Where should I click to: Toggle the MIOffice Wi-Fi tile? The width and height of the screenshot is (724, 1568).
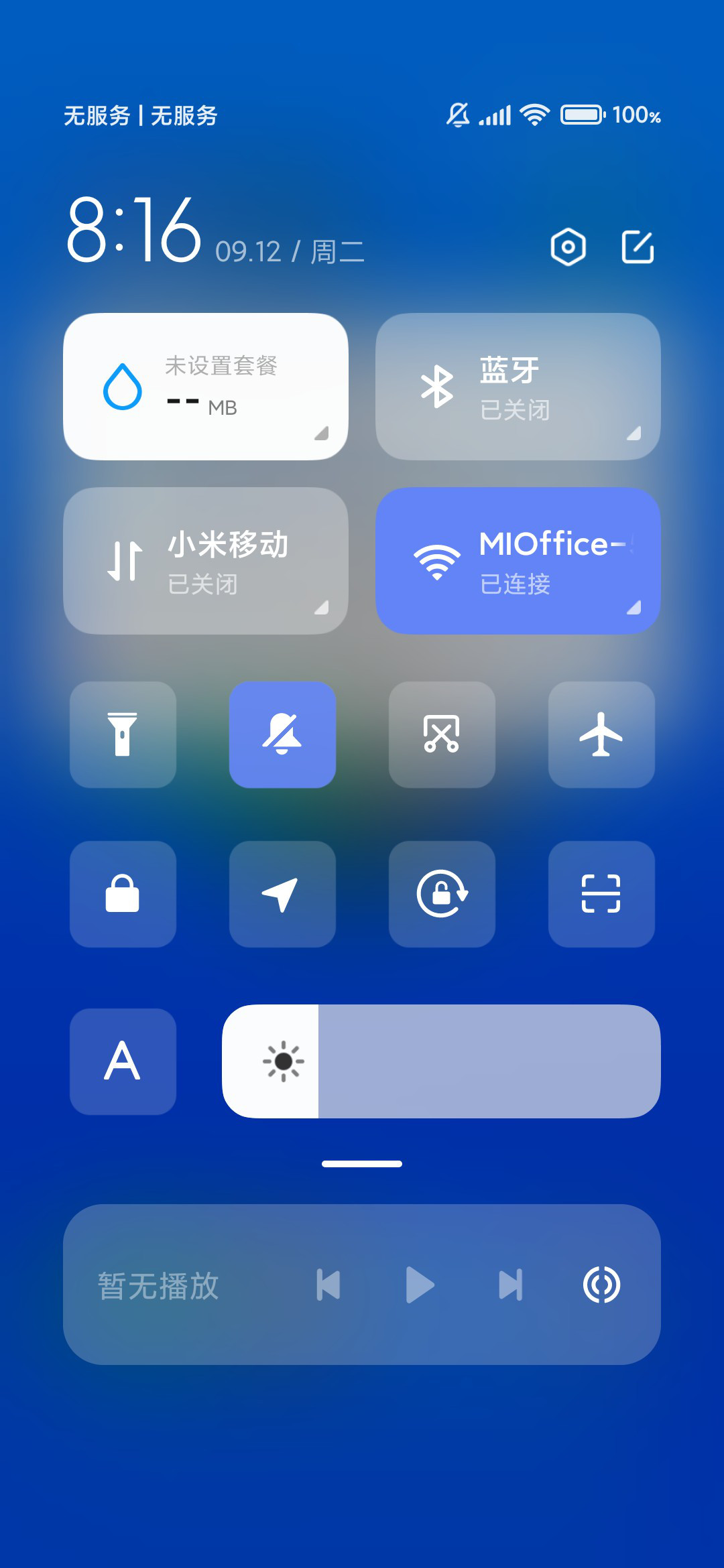[x=518, y=561]
